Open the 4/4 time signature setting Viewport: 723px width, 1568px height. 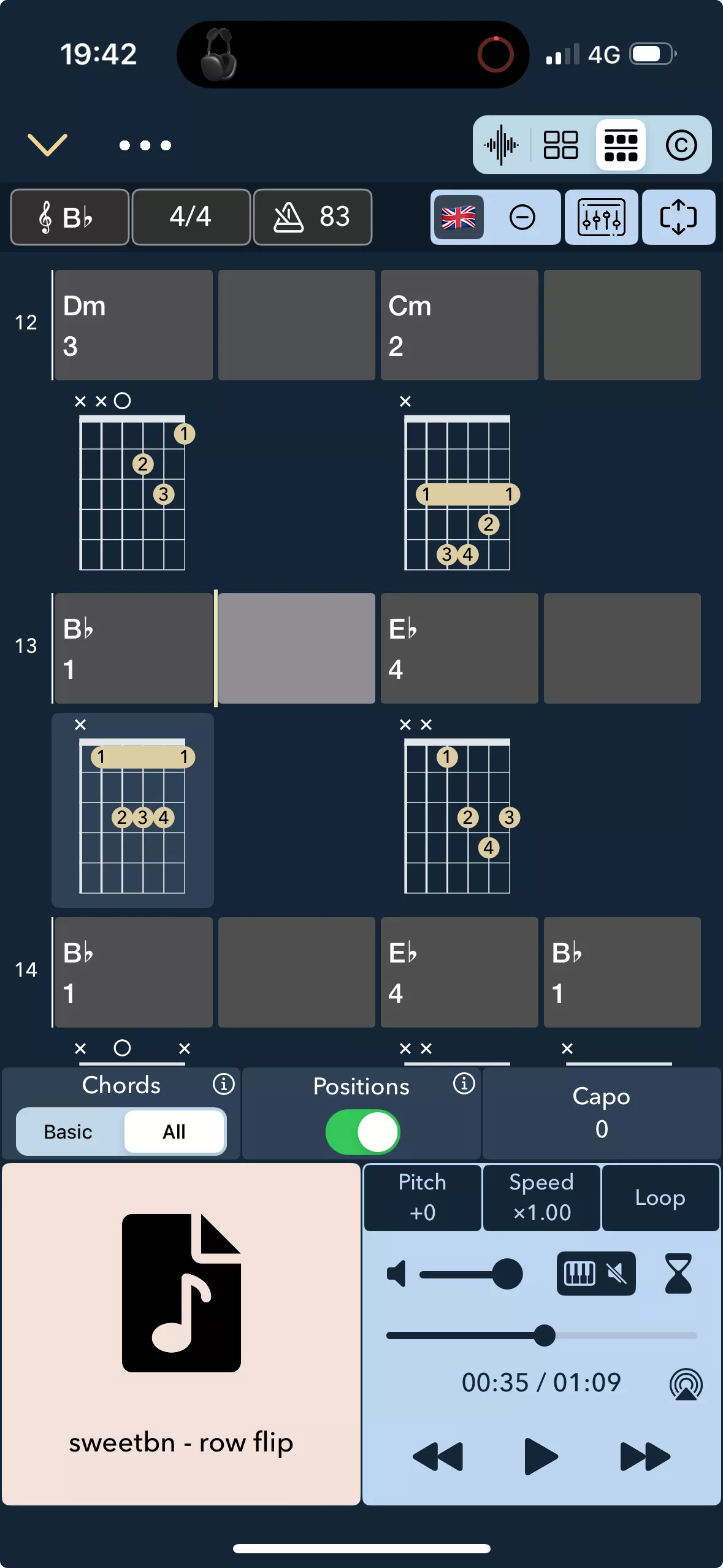coord(191,217)
